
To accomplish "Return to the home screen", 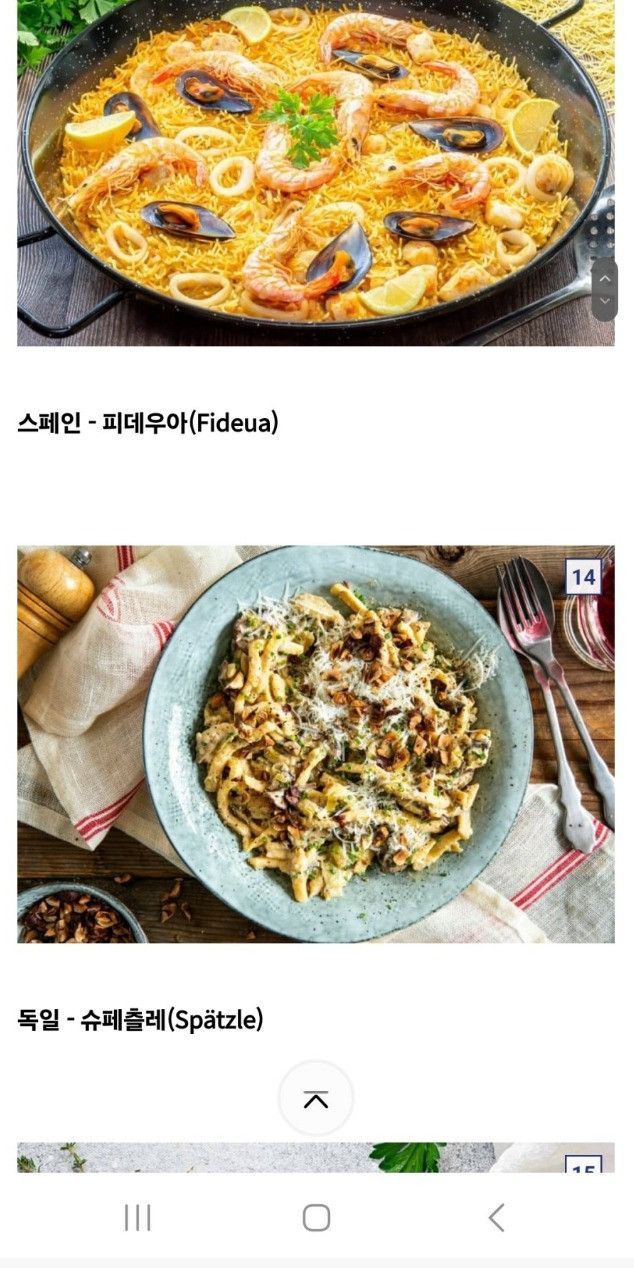I will tap(316, 1217).
